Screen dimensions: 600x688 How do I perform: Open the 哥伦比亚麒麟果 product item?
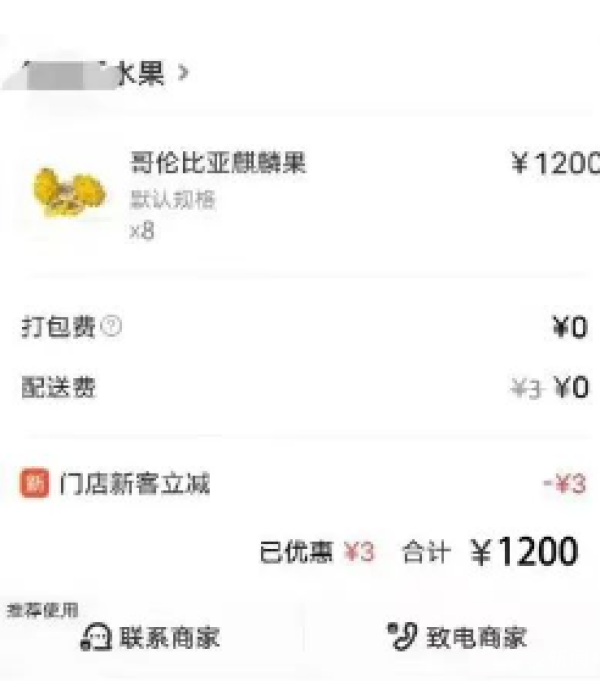pyautogui.click(x=218, y=164)
